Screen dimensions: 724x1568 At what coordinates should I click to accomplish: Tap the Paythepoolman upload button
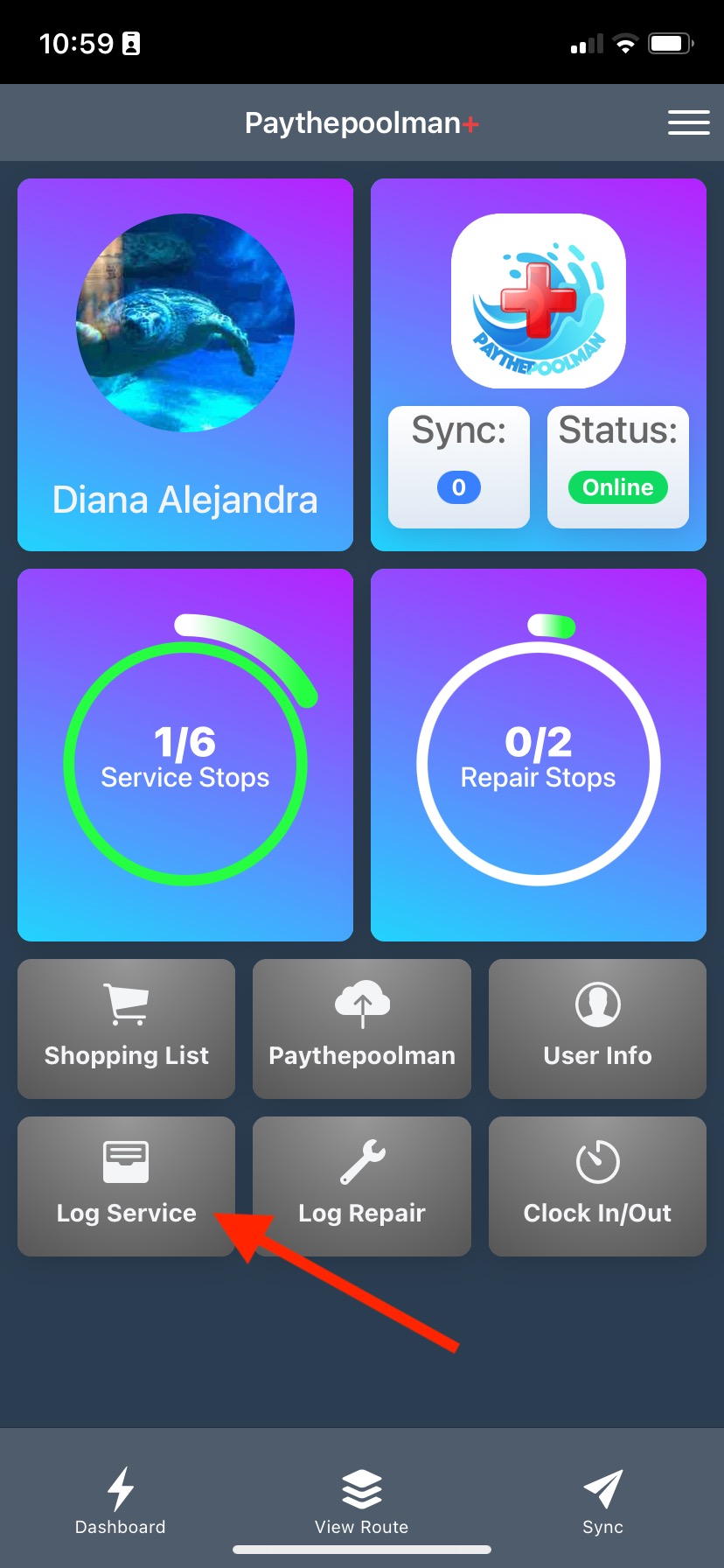point(362,1029)
